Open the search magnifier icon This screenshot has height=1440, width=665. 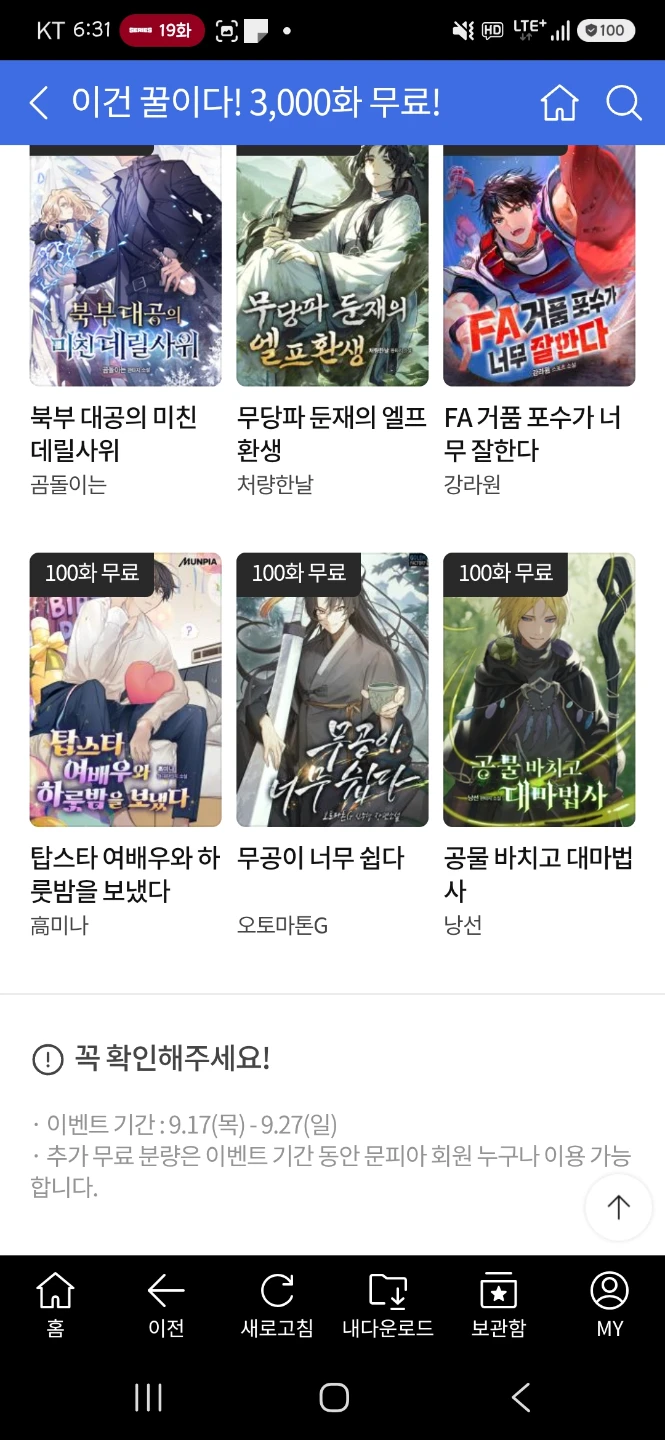(623, 103)
